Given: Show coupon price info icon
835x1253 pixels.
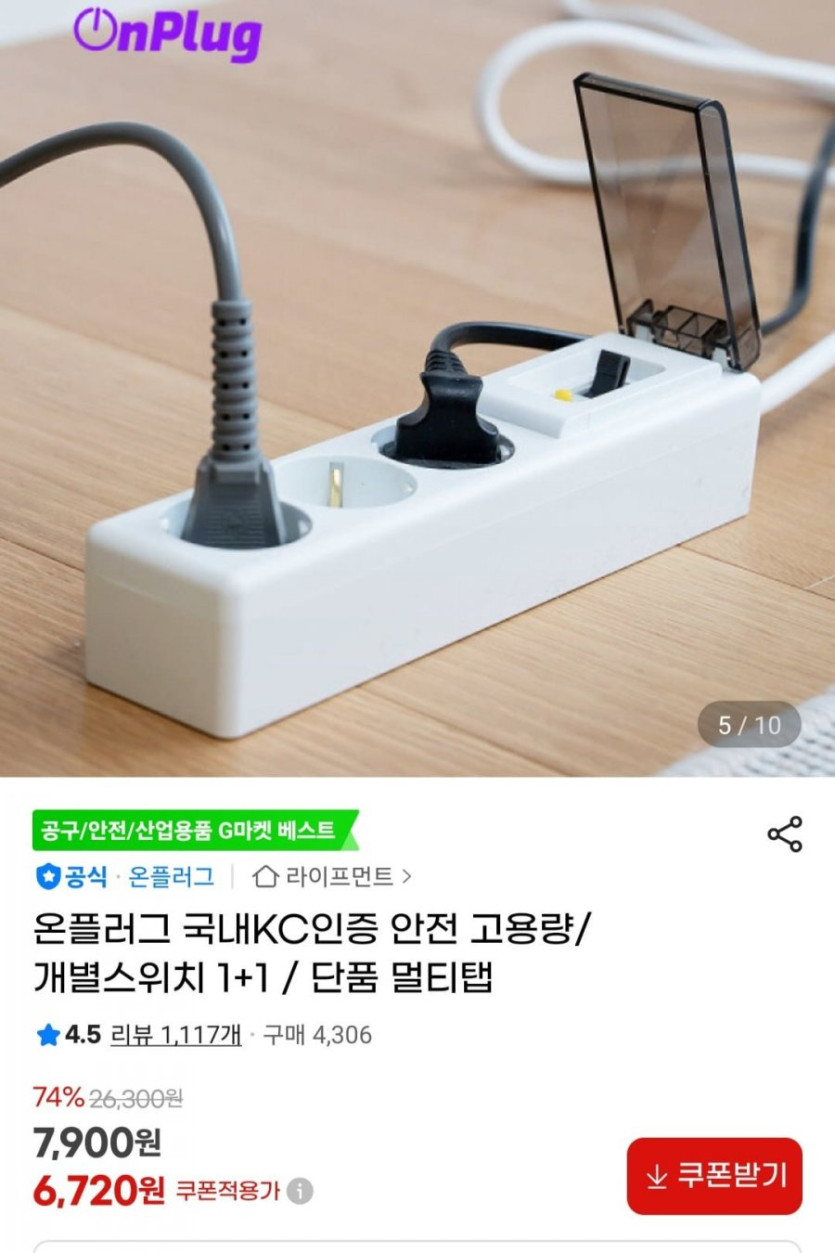Looking at the screenshot, I should 300,1191.
